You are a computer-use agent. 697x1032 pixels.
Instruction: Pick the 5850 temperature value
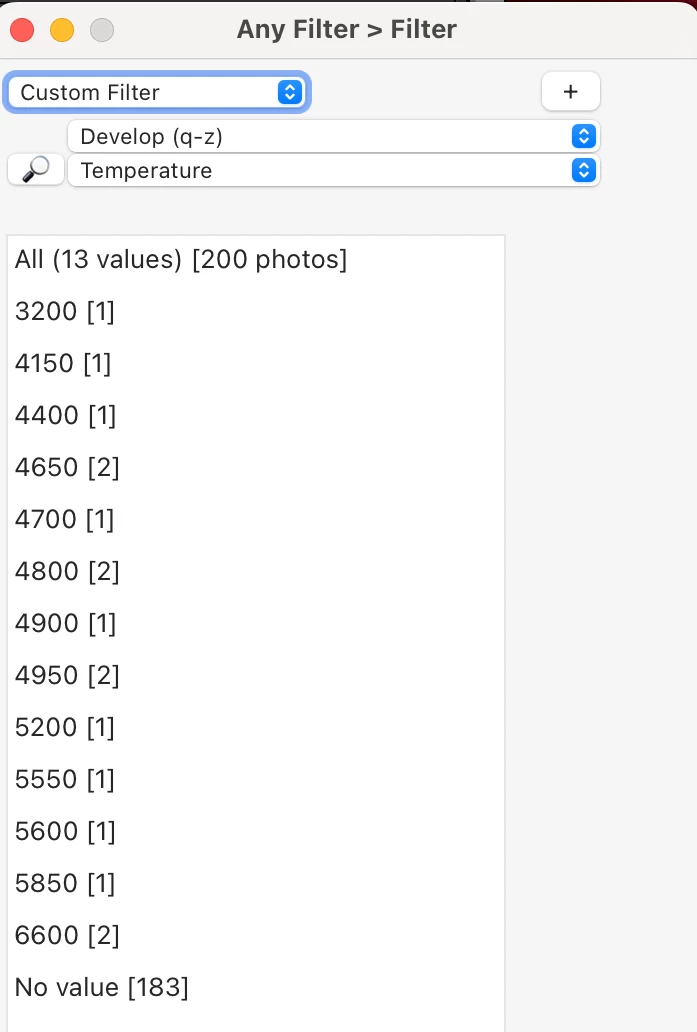click(65, 884)
